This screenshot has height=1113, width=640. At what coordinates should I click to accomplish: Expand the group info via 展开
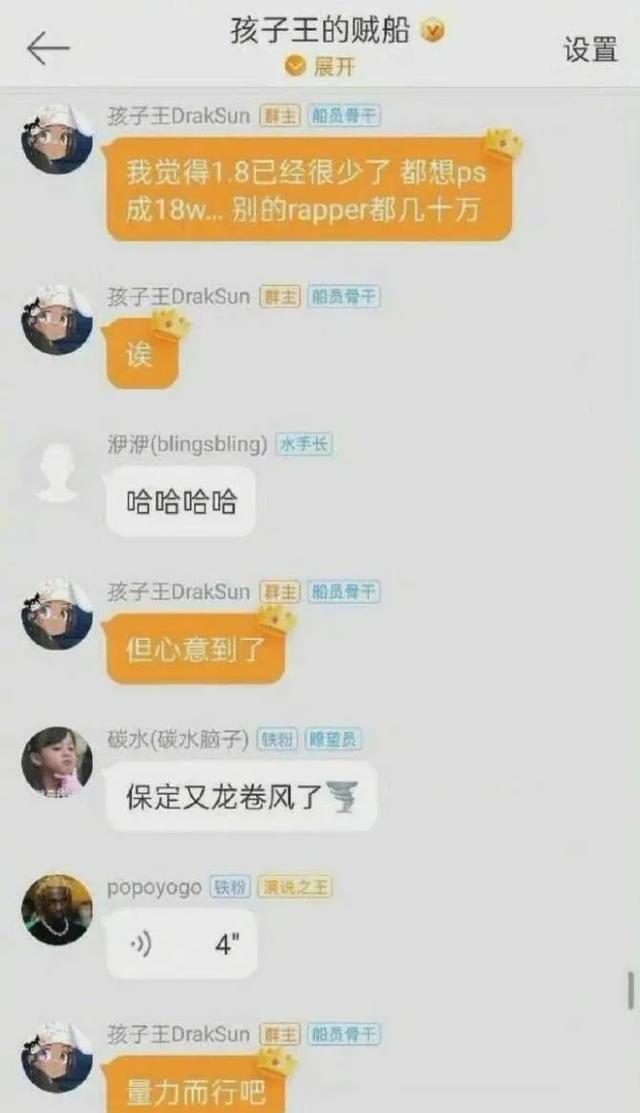pyautogui.click(x=320, y=67)
